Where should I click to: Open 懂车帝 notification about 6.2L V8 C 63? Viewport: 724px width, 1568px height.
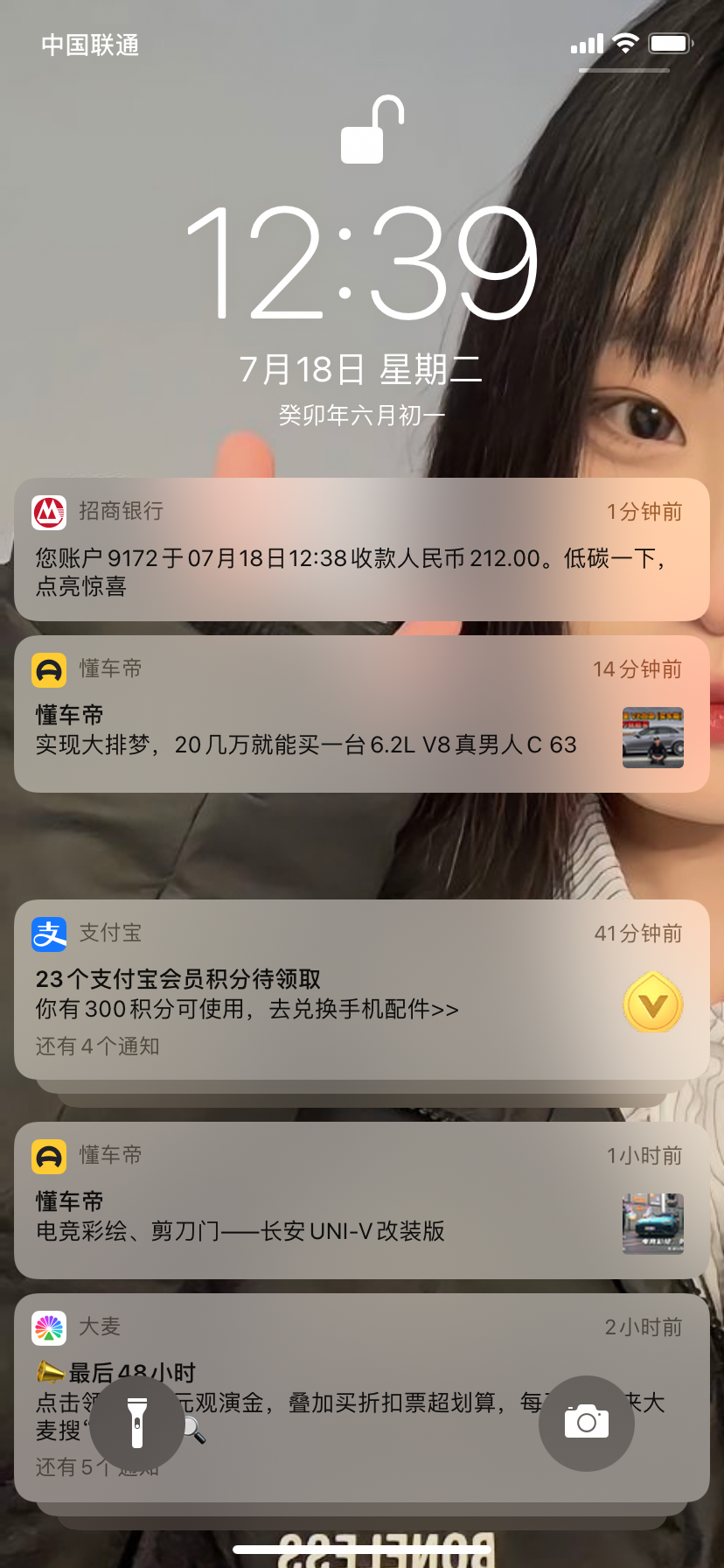(x=361, y=714)
